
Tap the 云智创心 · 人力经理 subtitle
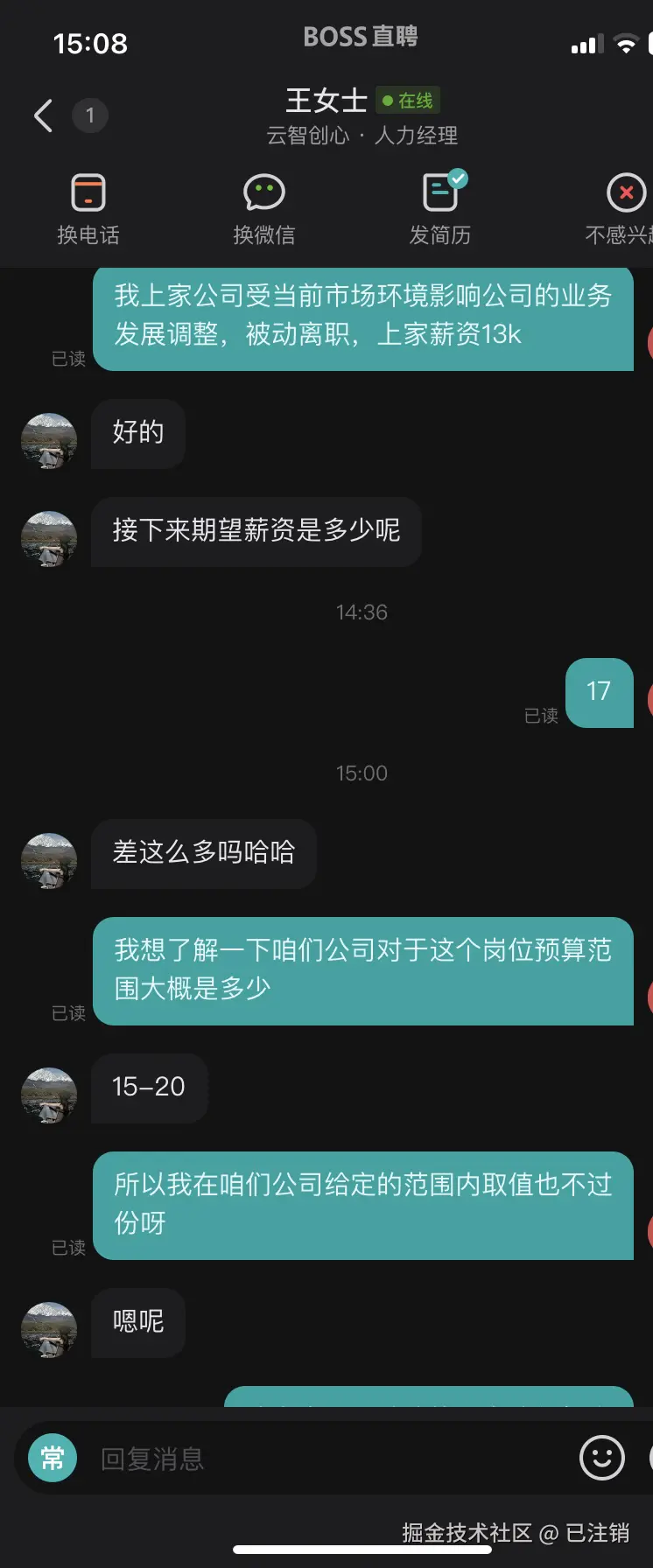362,136
